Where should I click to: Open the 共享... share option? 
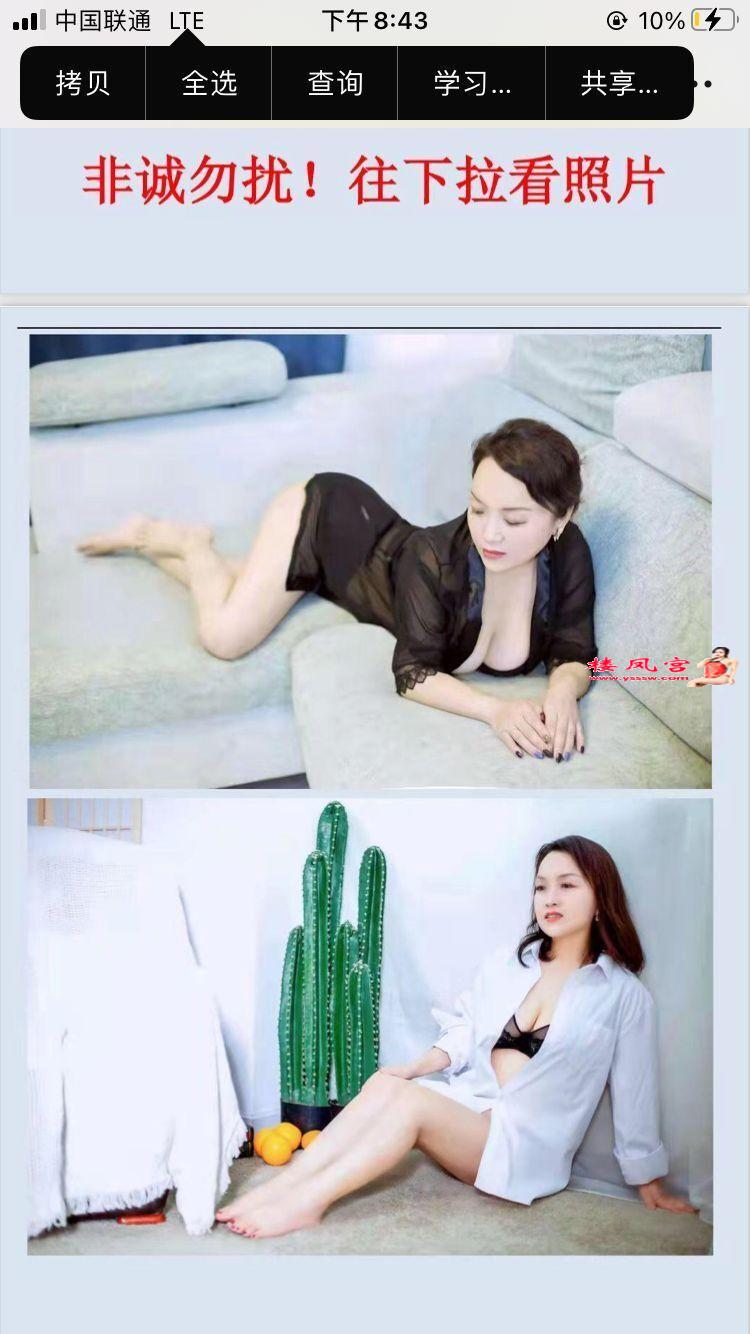click(619, 83)
